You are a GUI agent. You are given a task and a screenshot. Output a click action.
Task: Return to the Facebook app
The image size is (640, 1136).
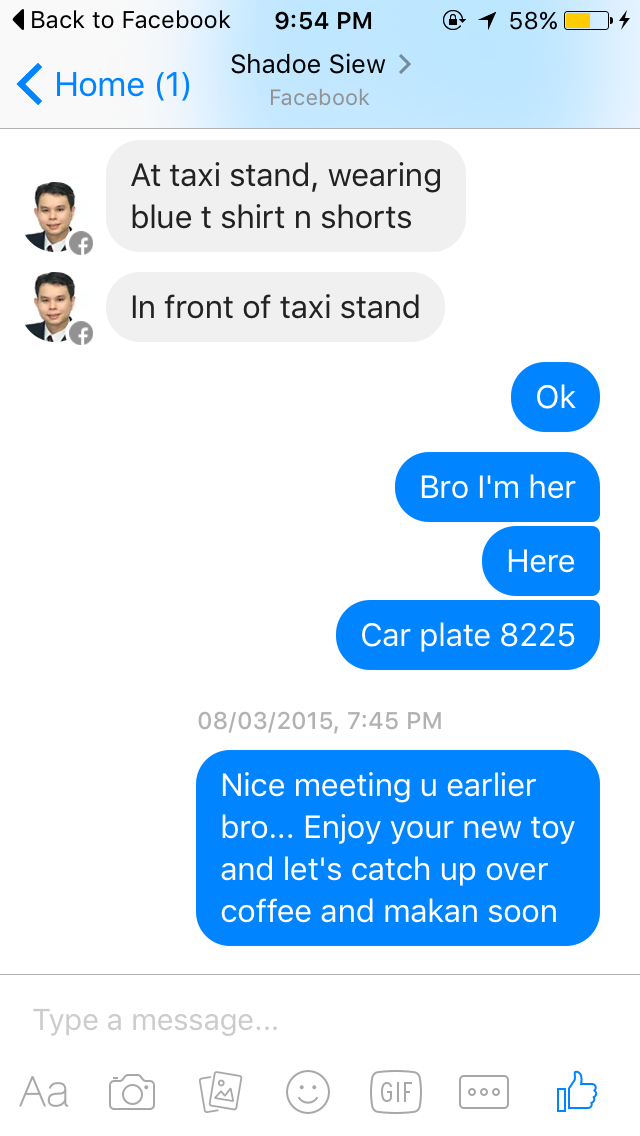tap(122, 20)
